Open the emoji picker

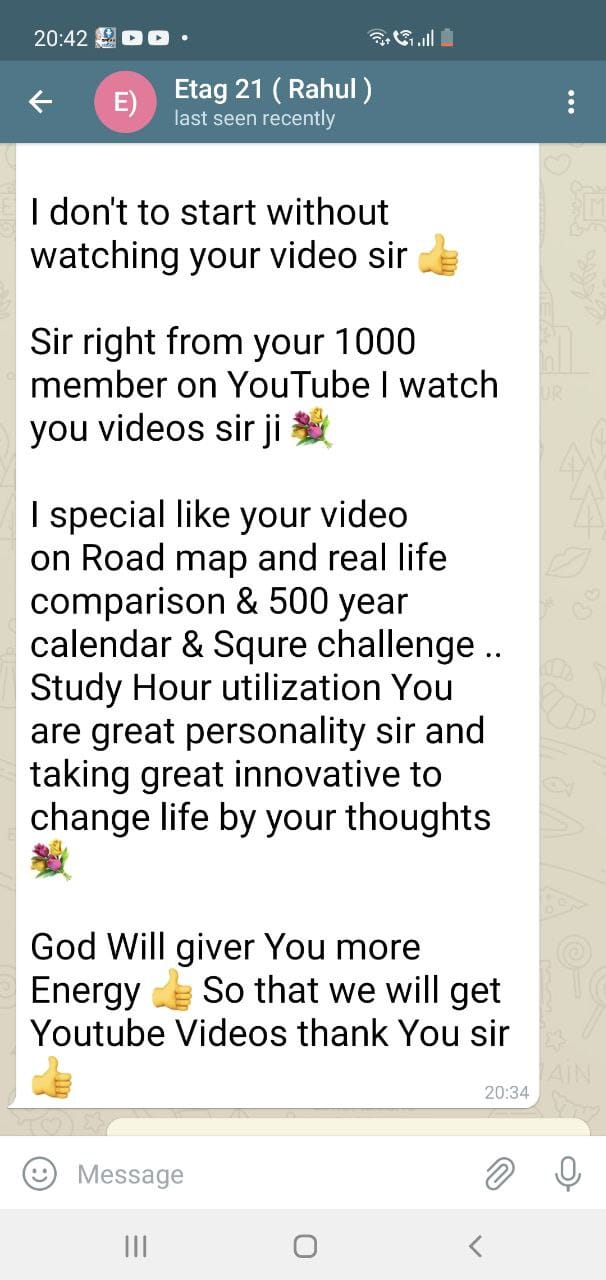40,1173
